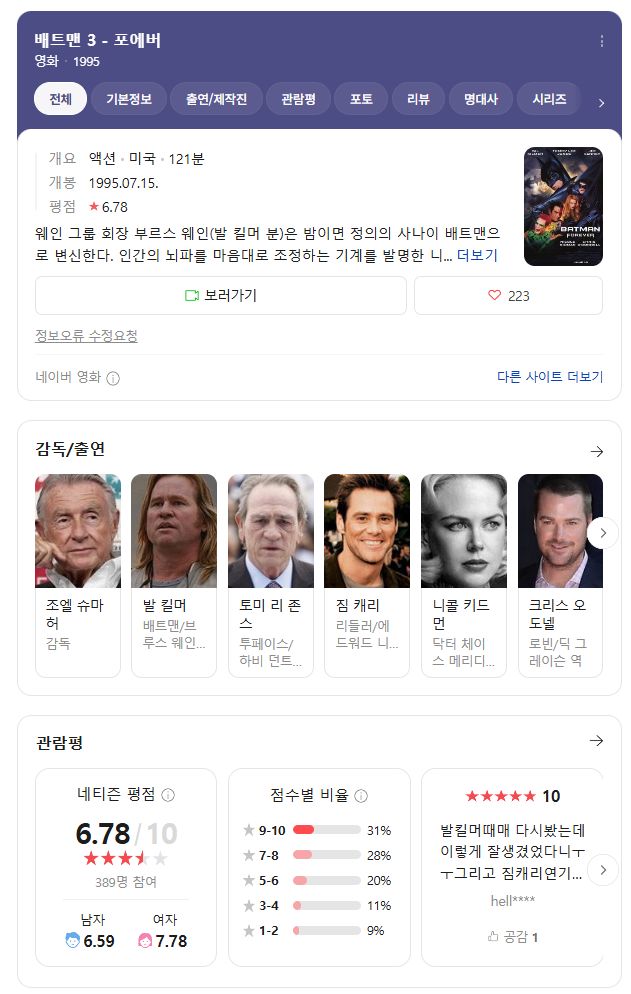Image resolution: width=631 pixels, height=994 pixels.
Task: Switch to the 시리즈 tab
Action: [x=549, y=99]
